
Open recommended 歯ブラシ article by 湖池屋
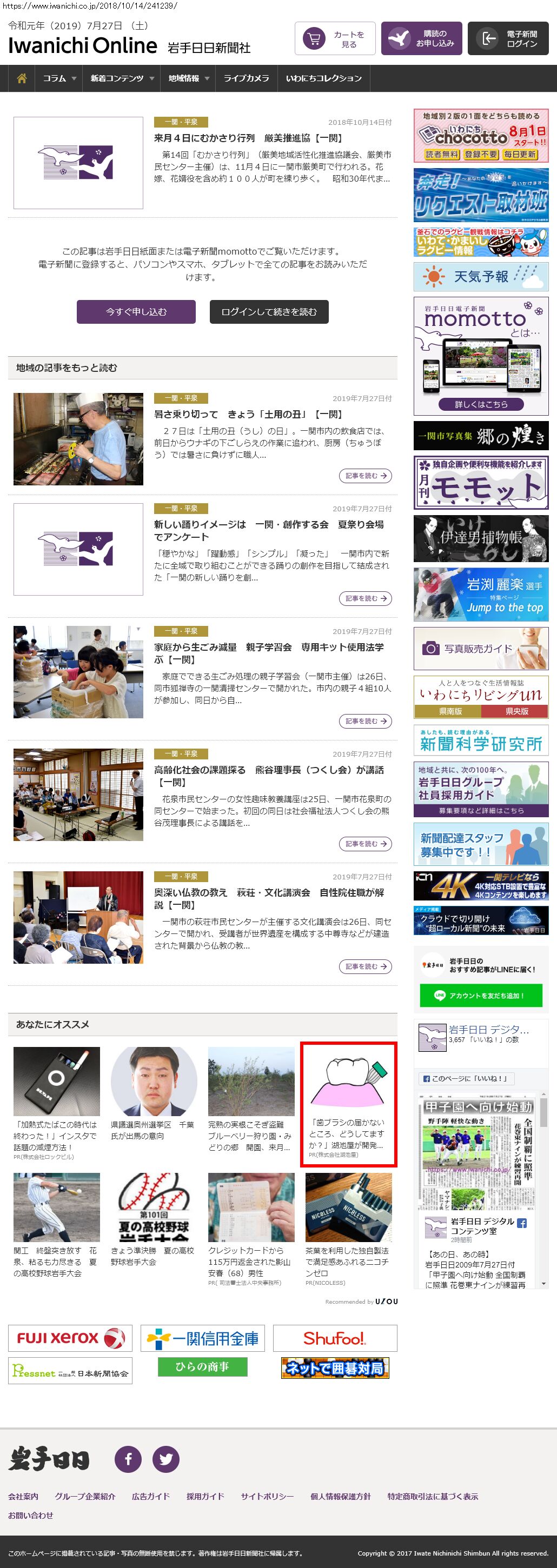click(348, 1104)
